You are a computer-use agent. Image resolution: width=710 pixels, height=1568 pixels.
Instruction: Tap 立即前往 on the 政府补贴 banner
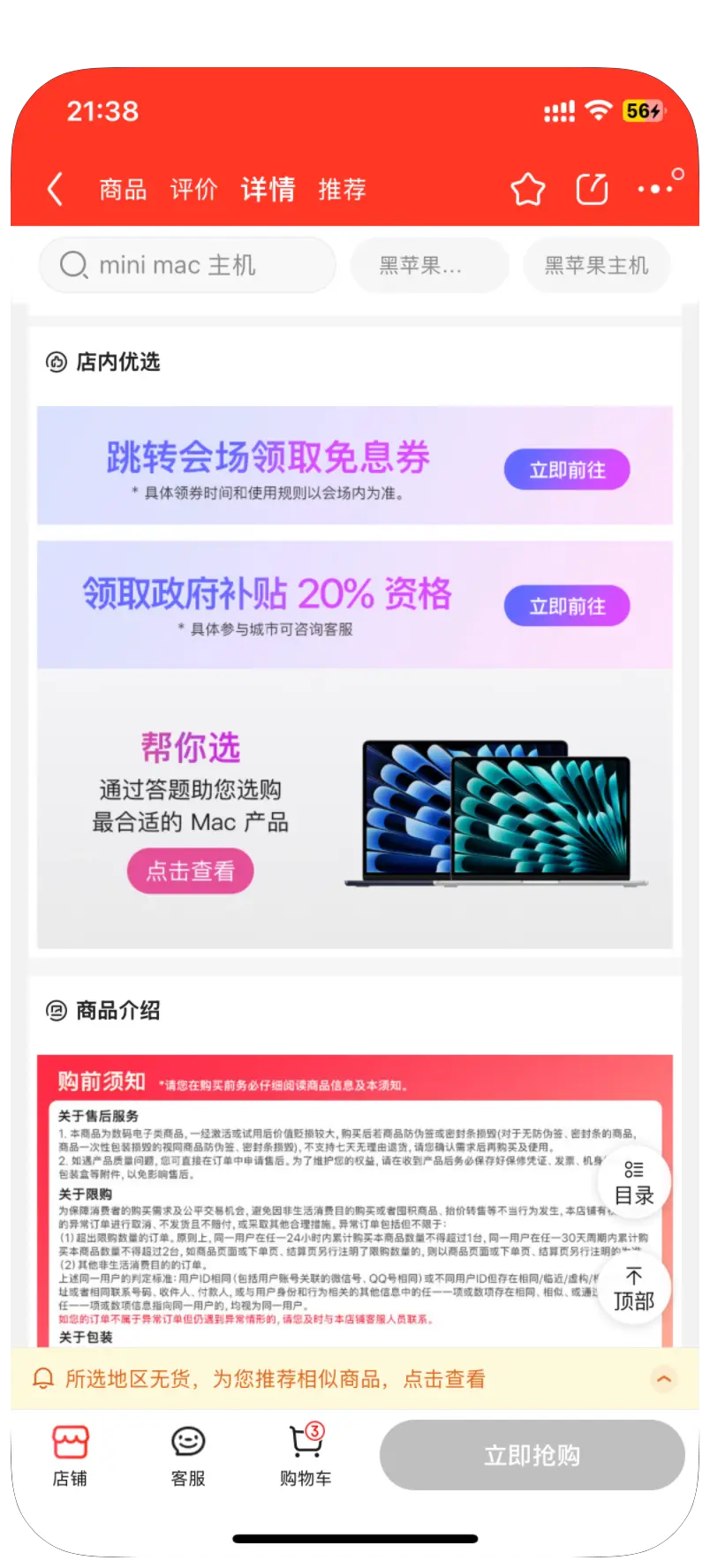tap(566, 606)
